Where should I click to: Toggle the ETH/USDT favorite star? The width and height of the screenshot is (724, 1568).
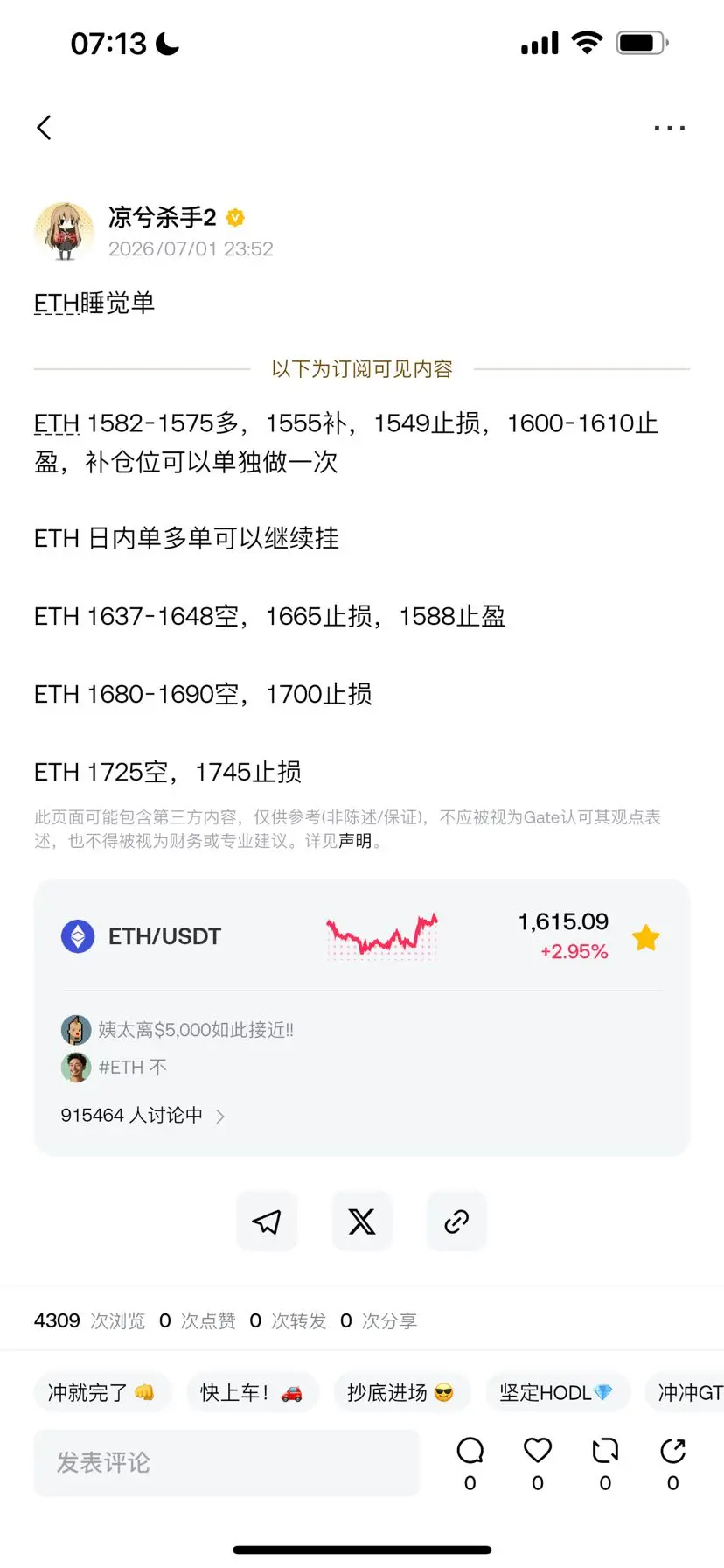646,937
